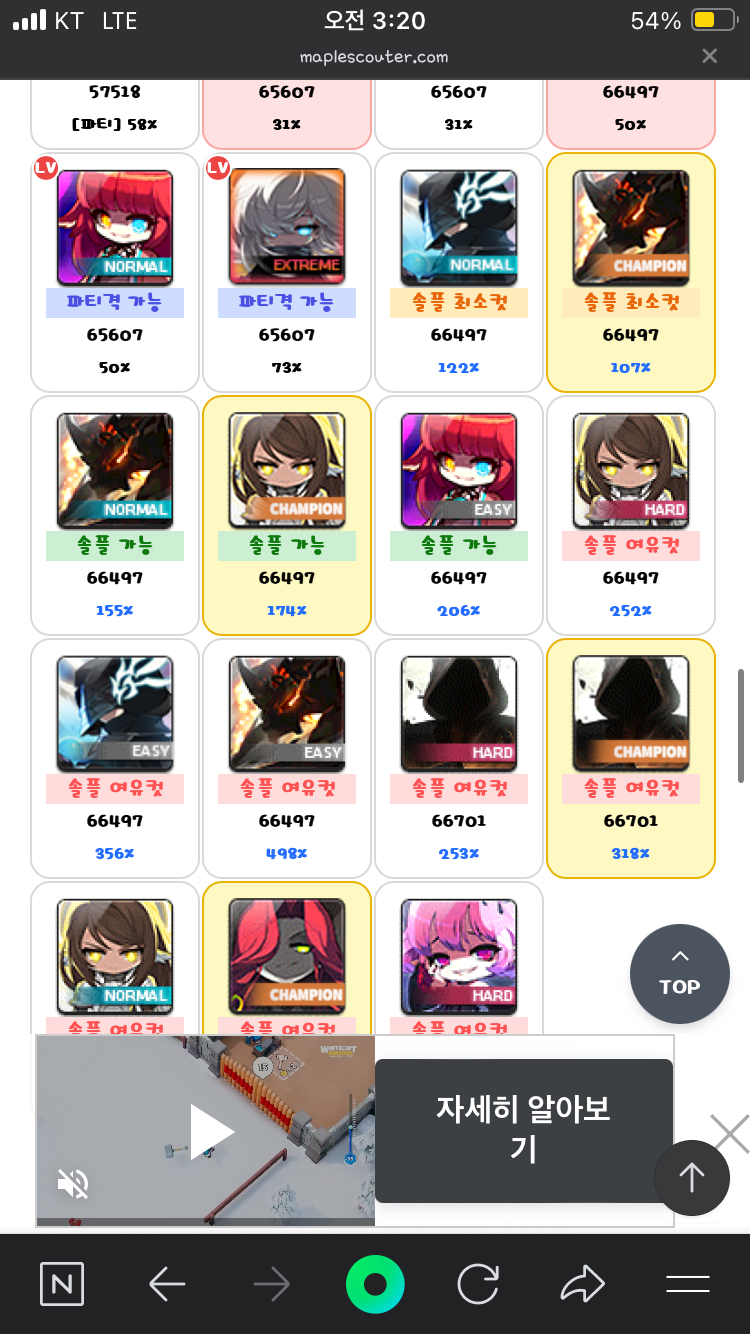750x1334 pixels.
Task: Tap the 자세히 알아보기 ad button
Action: pyautogui.click(x=524, y=1130)
